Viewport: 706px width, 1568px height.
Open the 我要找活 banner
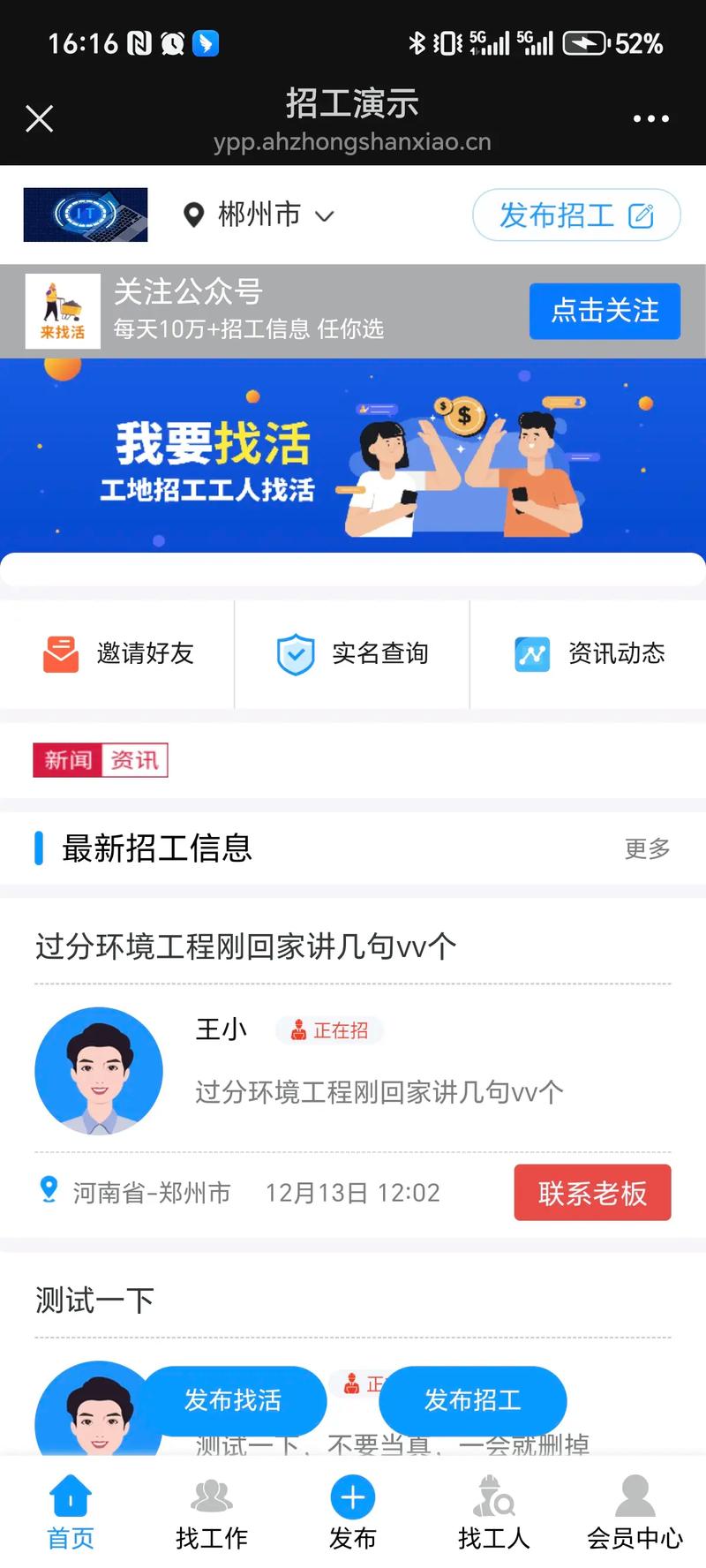pyautogui.click(x=353, y=456)
